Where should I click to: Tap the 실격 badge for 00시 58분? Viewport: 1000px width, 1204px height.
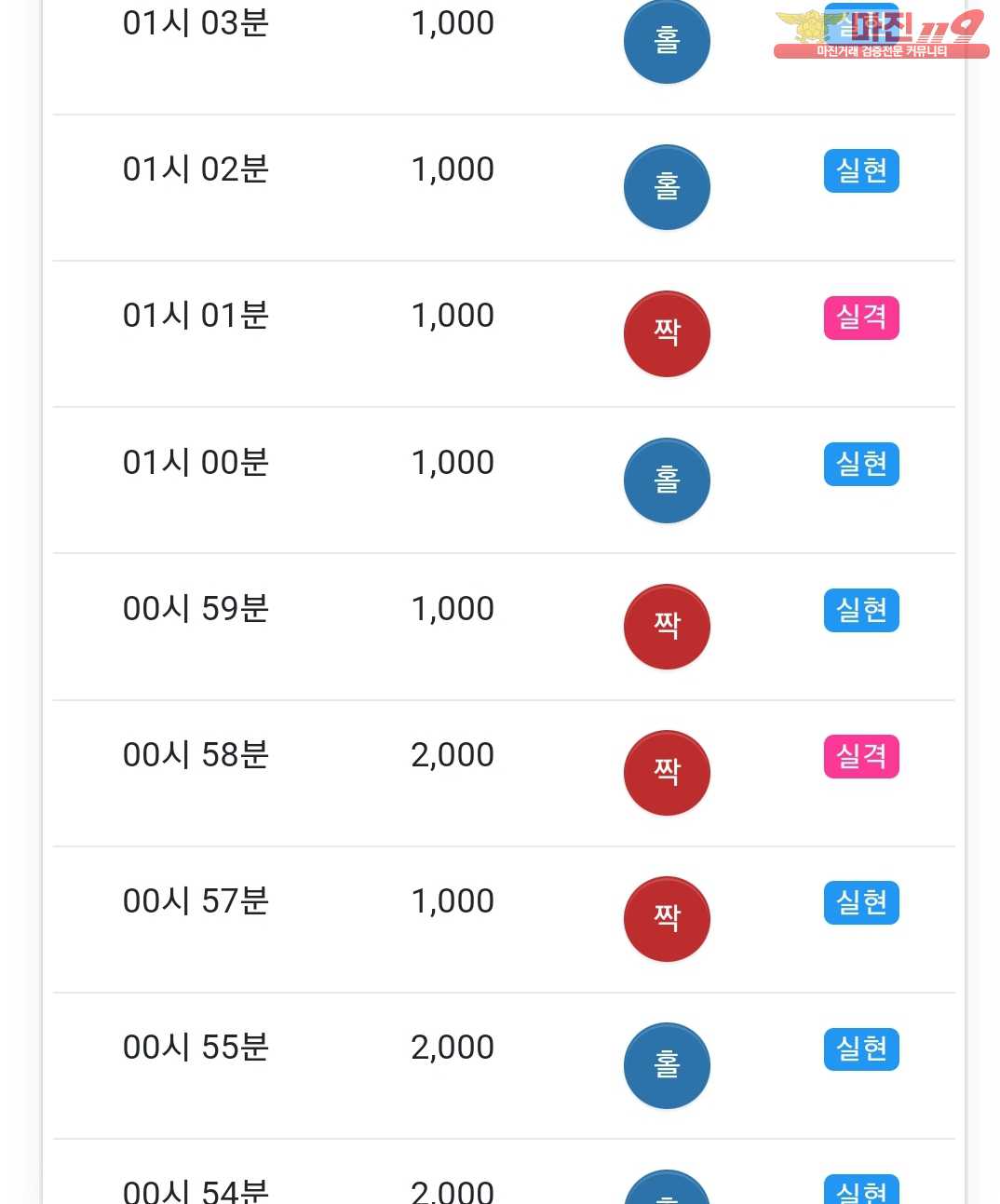pos(861,756)
